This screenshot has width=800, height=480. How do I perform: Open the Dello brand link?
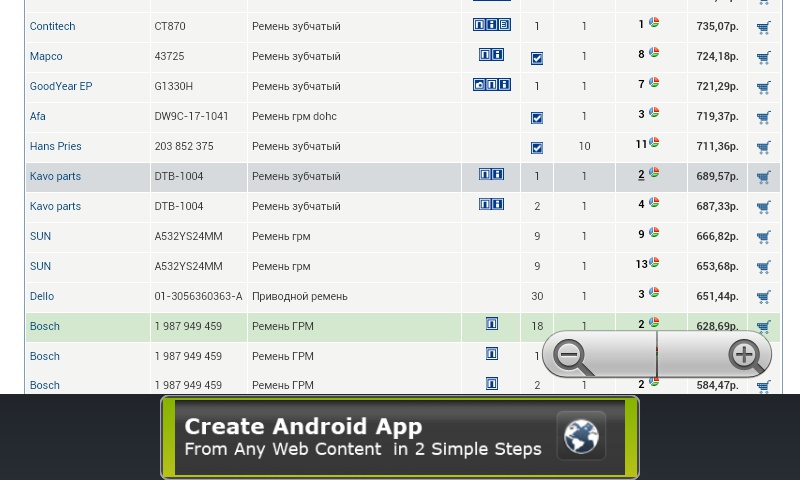[x=42, y=297]
